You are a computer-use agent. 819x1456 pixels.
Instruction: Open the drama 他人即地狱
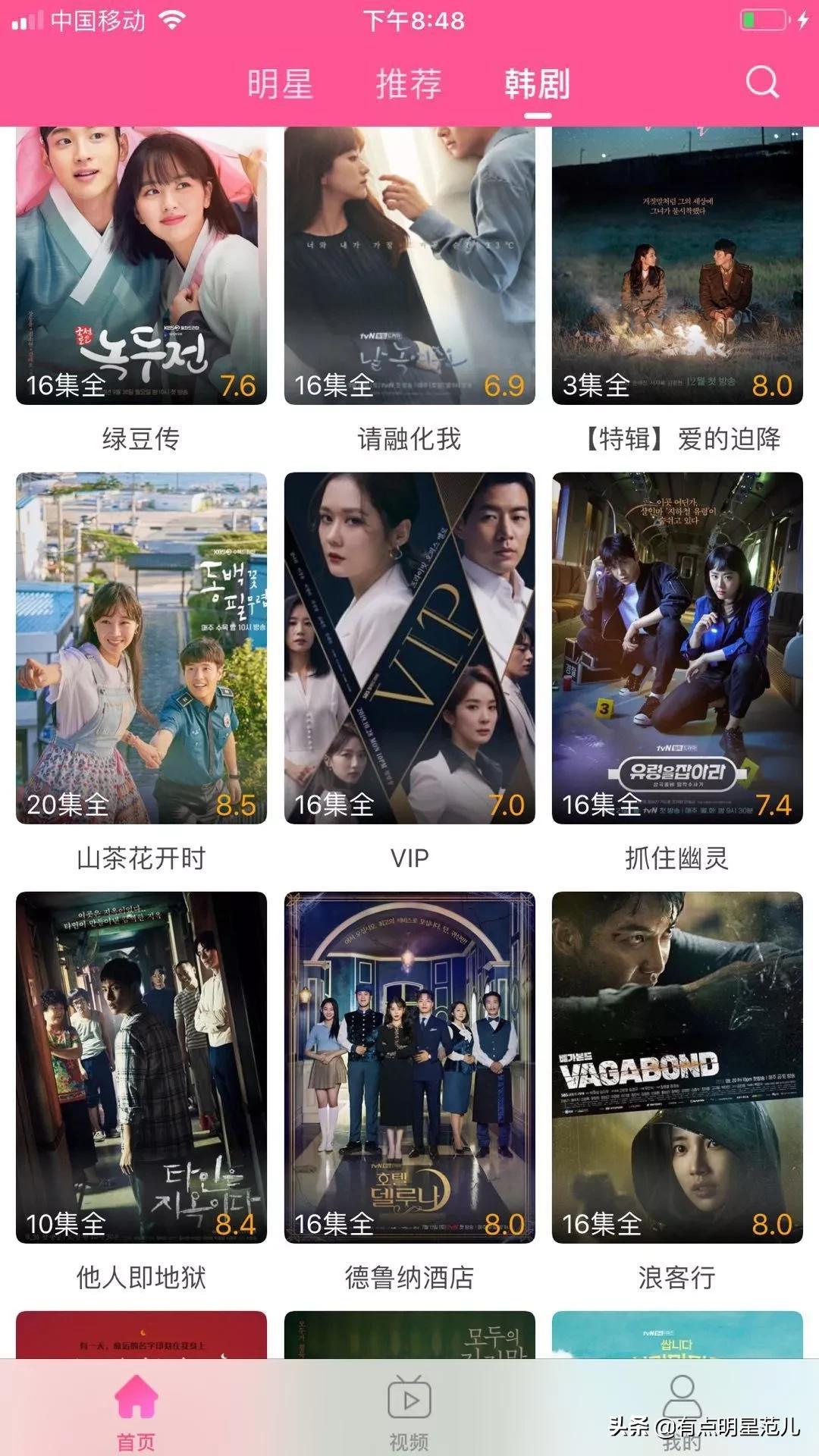tap(141, 1067)
